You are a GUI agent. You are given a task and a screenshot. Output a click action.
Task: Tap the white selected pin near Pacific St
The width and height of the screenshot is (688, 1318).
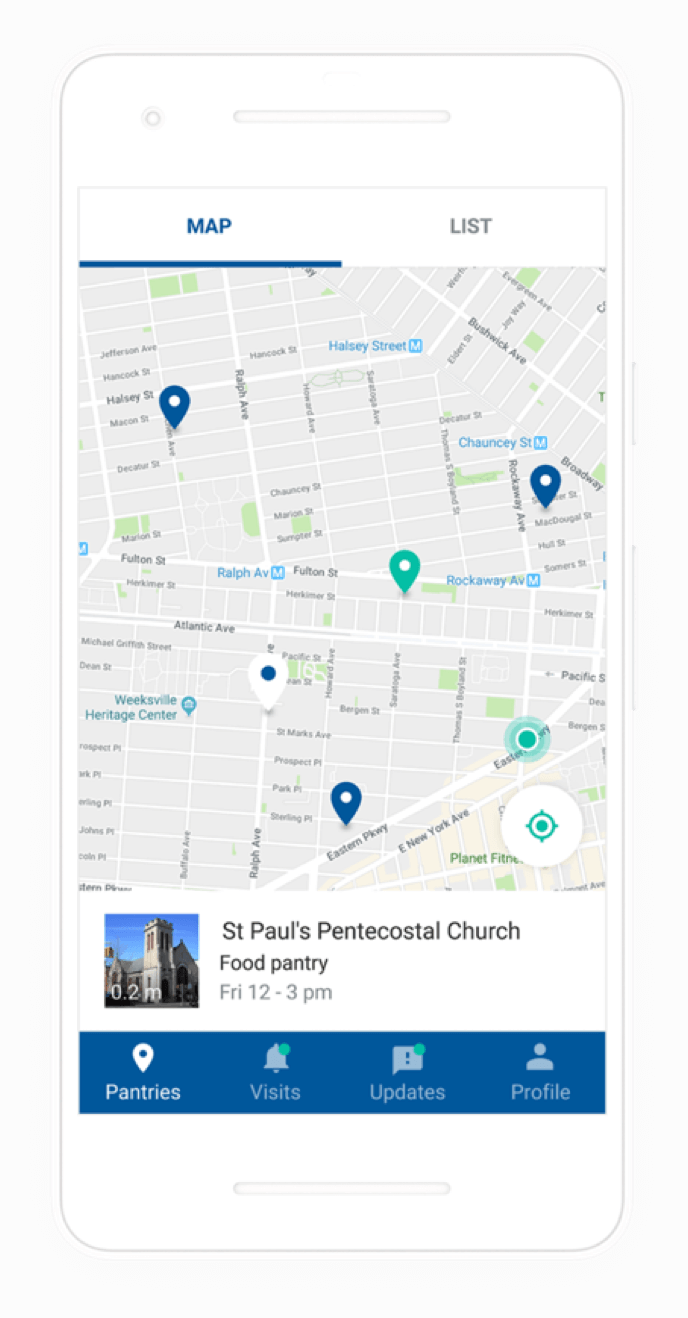point(267,680)
